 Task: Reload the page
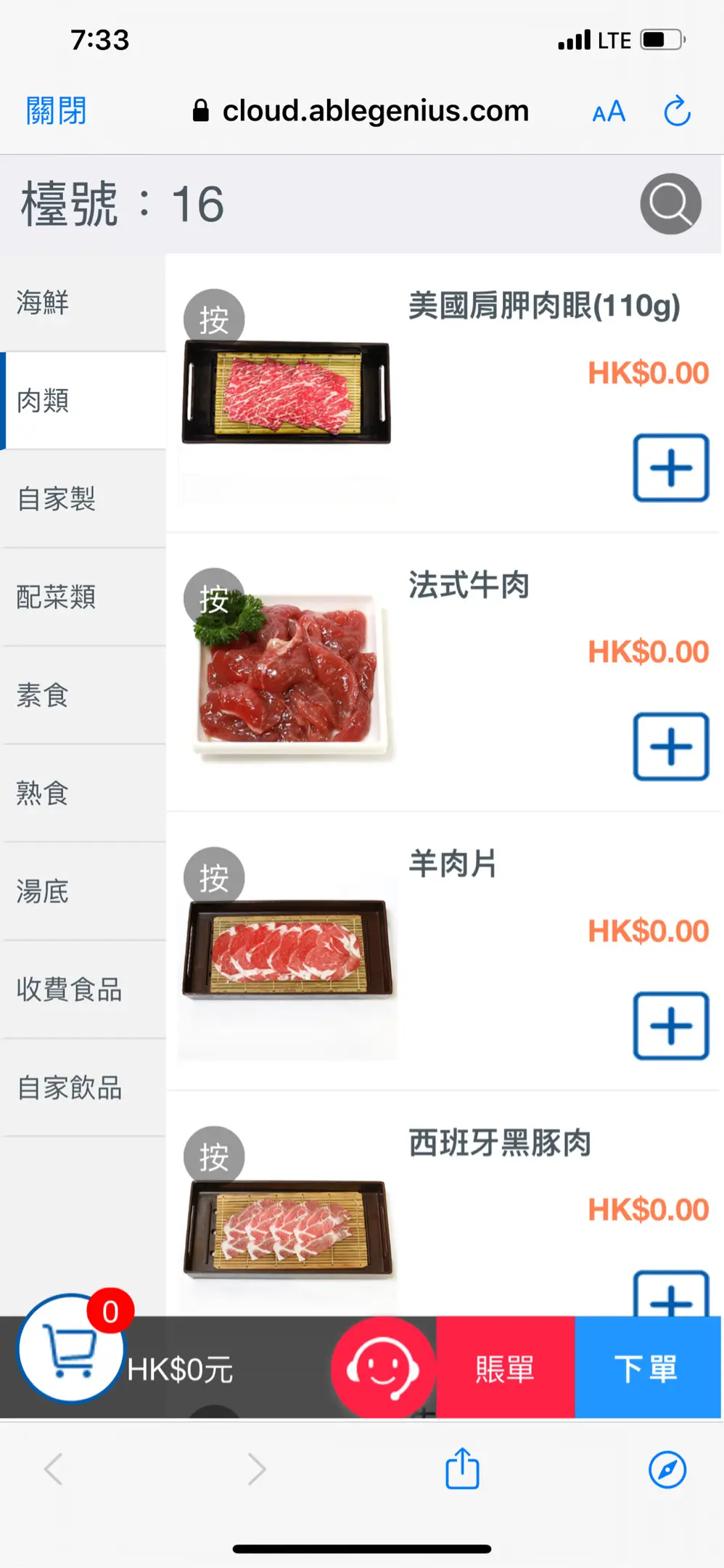coord(677,111)
